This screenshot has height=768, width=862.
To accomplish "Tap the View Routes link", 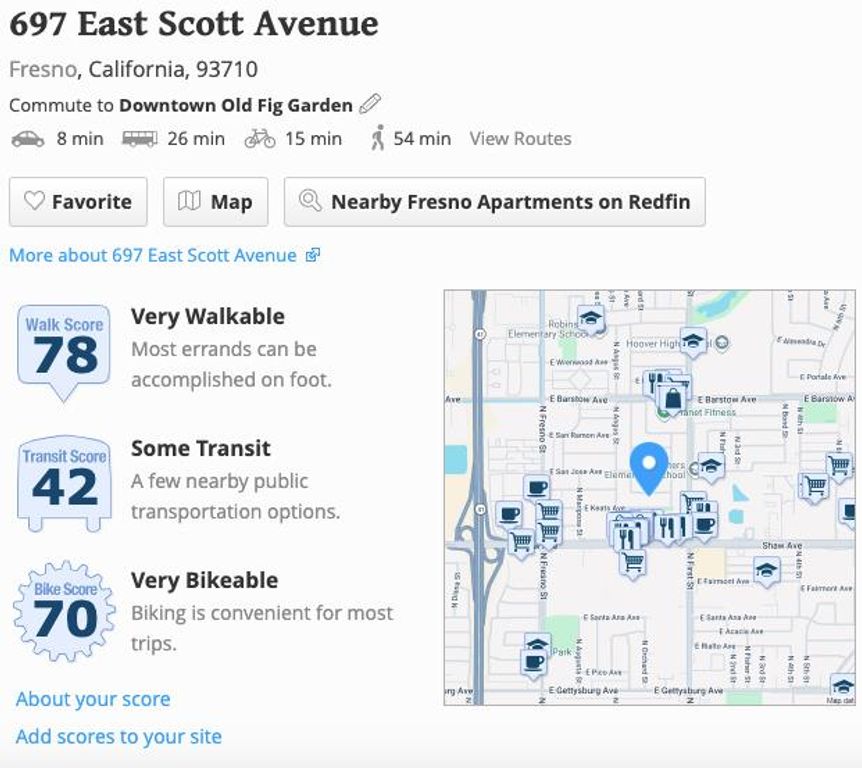I will 520,139.
